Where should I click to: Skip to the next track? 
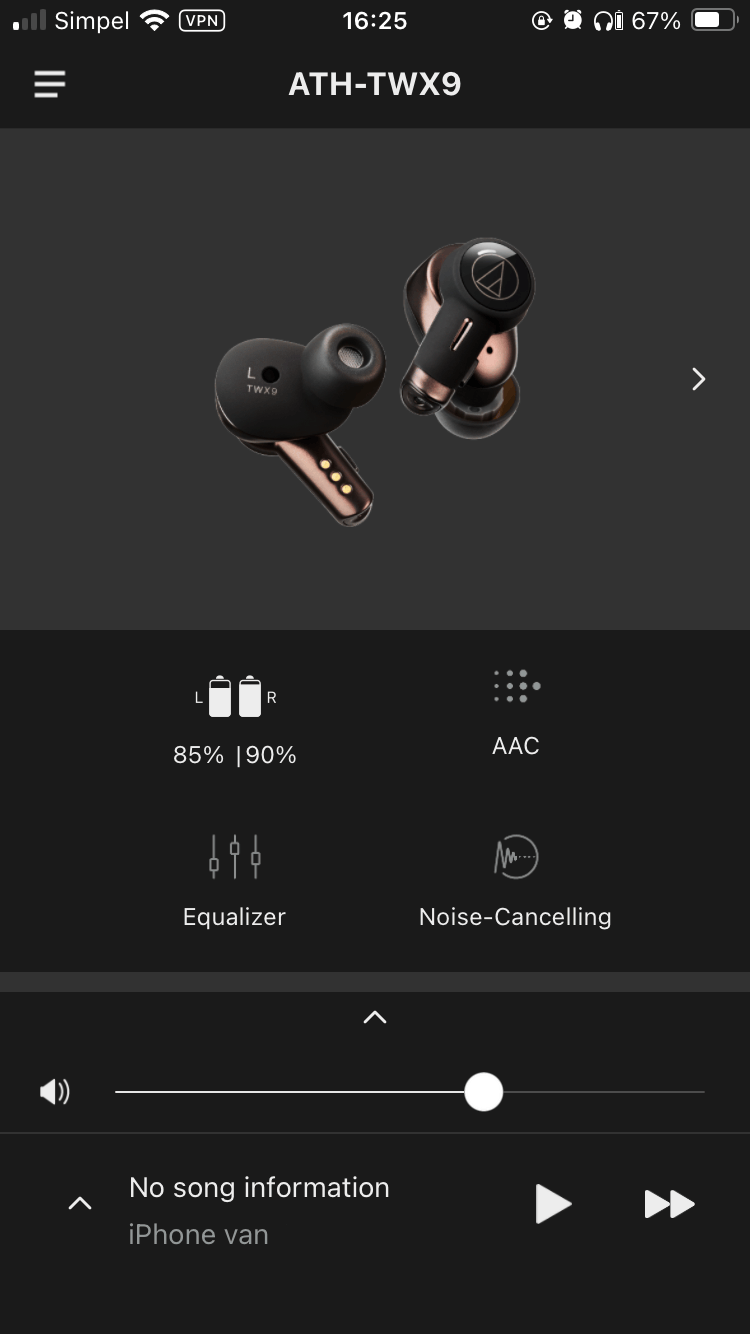pyautogui.click(x=669, y=1204)
